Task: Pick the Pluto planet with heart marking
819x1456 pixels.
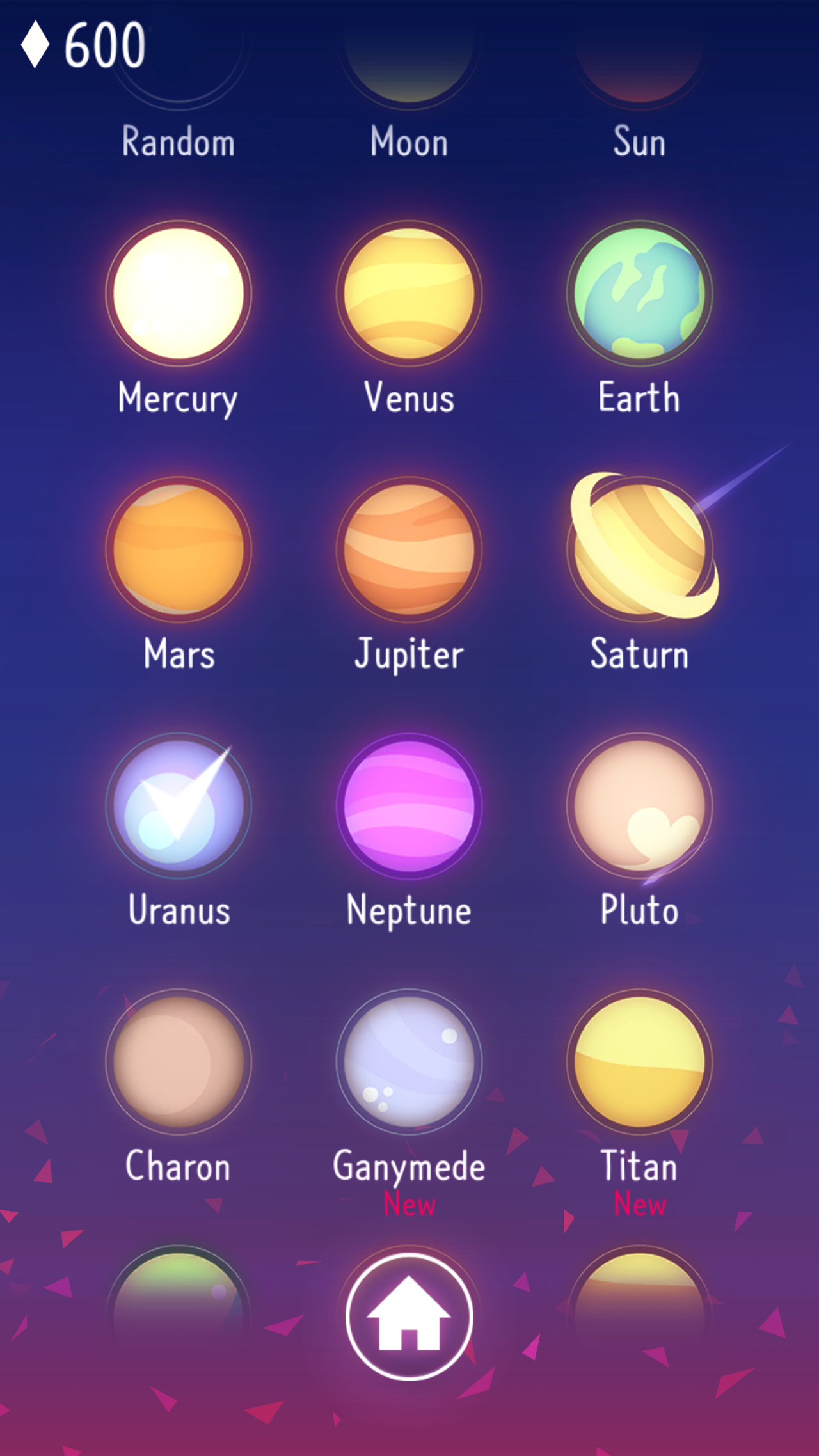Action: (639, 806)
